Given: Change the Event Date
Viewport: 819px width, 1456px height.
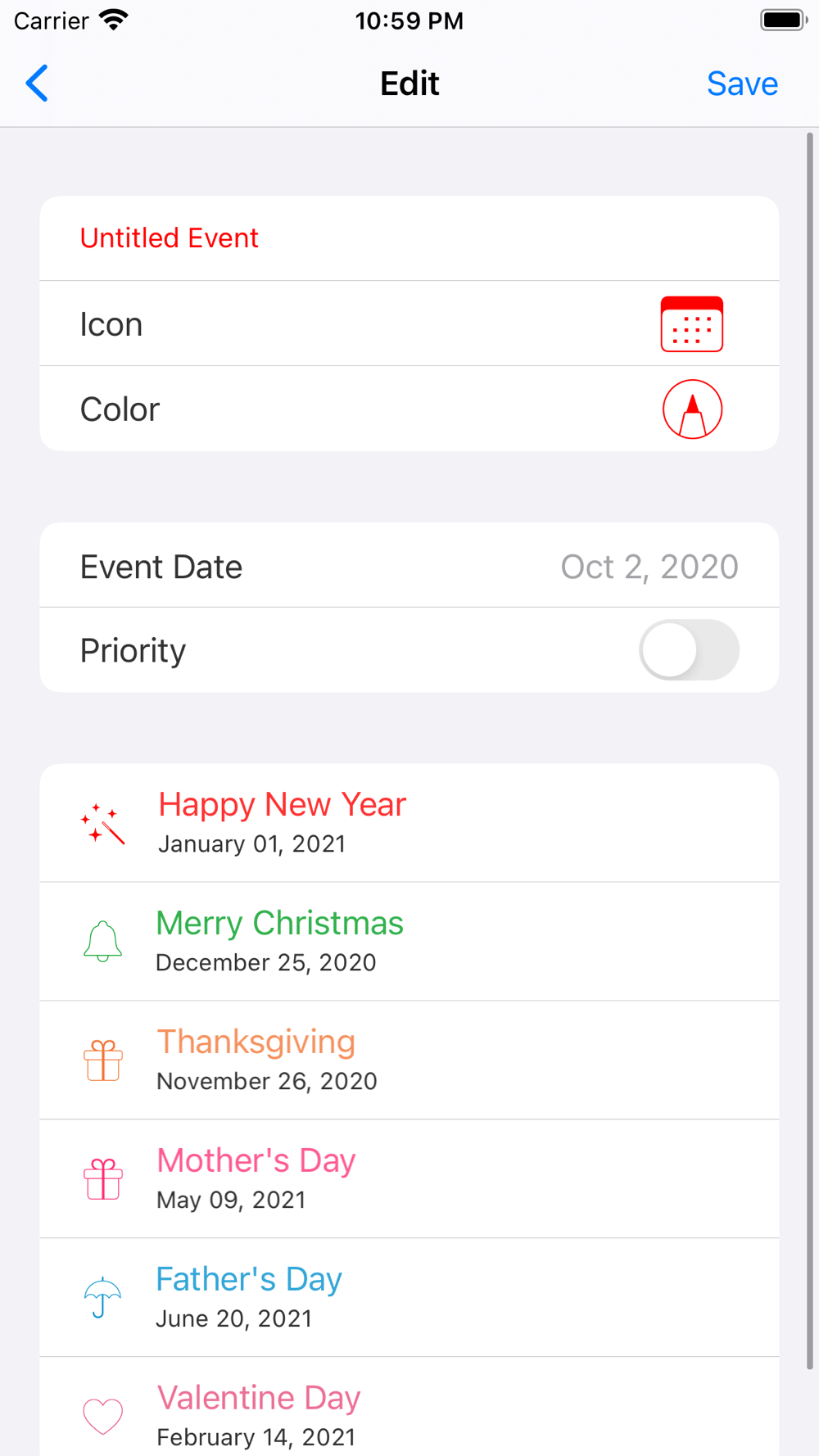Looking at the screenshot, I should point(649,567).
